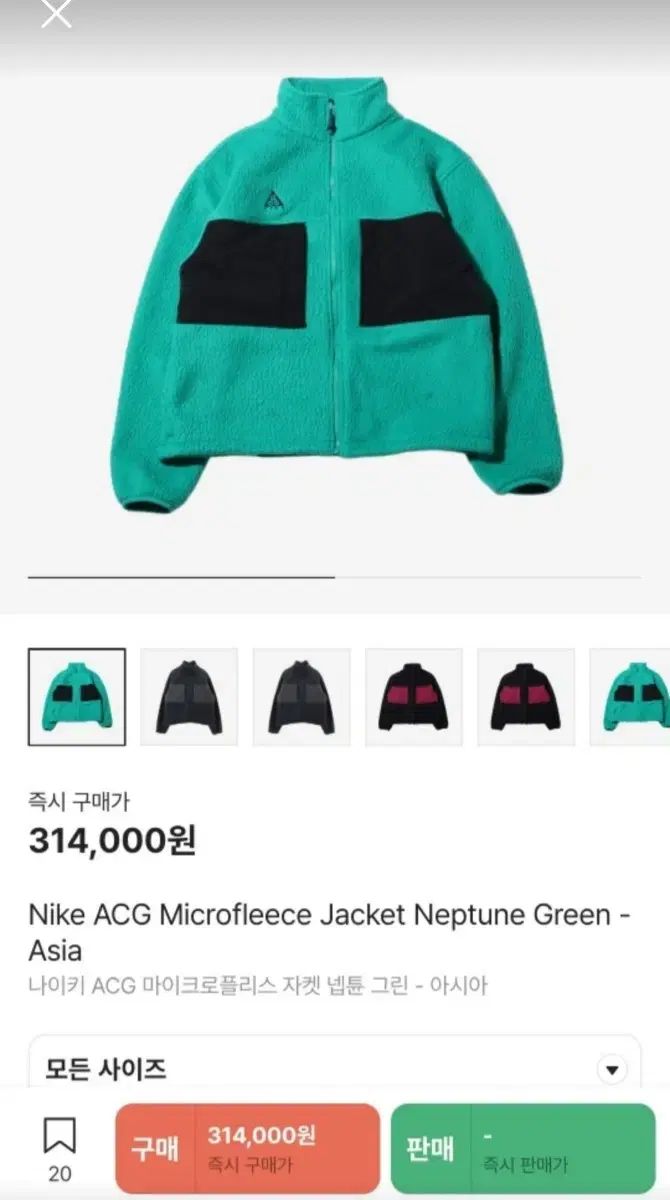Tap the partially visible green jacket thumbnail
The width and height of the screenshot is (670, 1200).
click(634, 697)
